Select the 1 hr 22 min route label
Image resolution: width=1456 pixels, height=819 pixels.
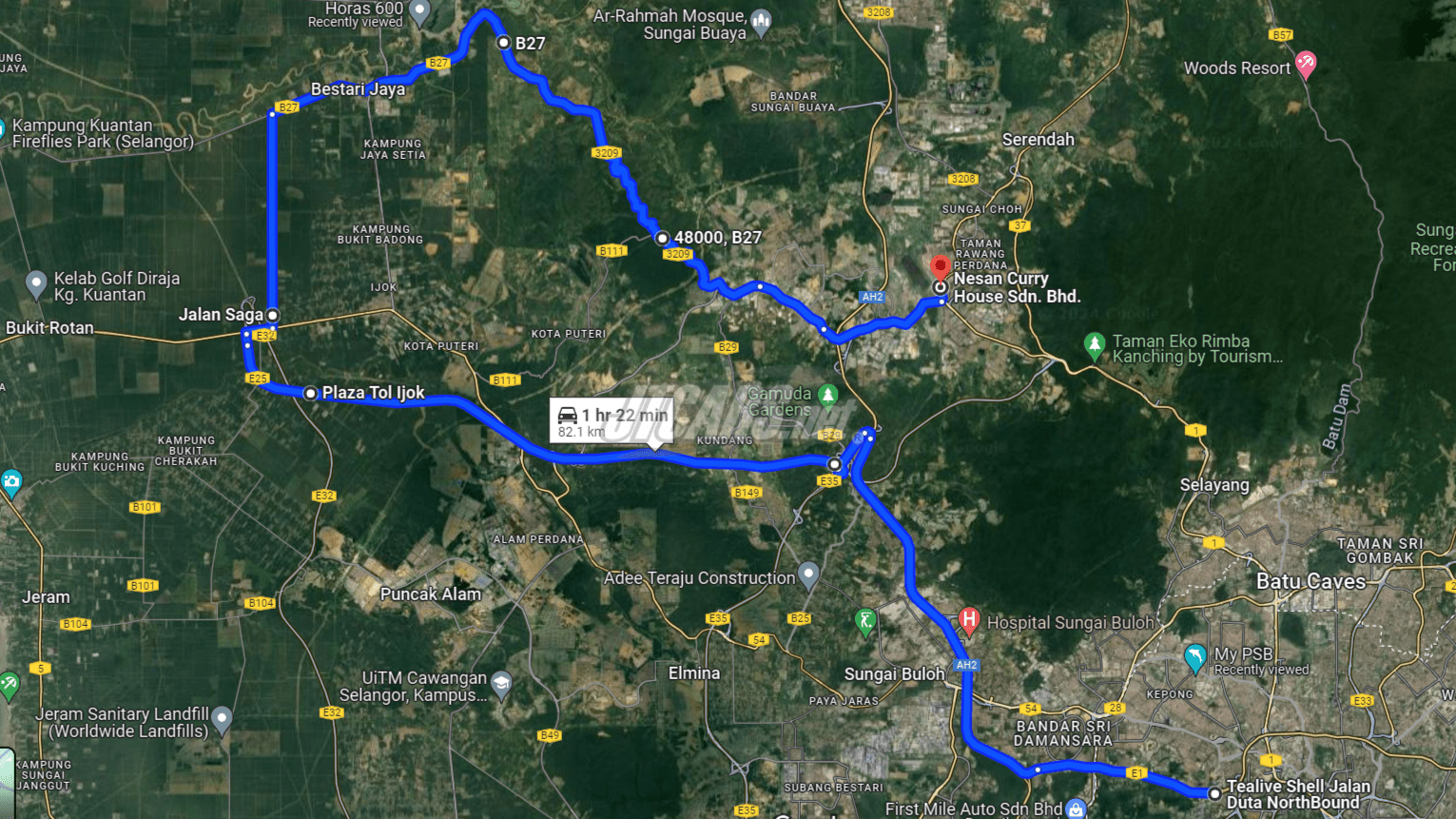[x=612, y=420]
